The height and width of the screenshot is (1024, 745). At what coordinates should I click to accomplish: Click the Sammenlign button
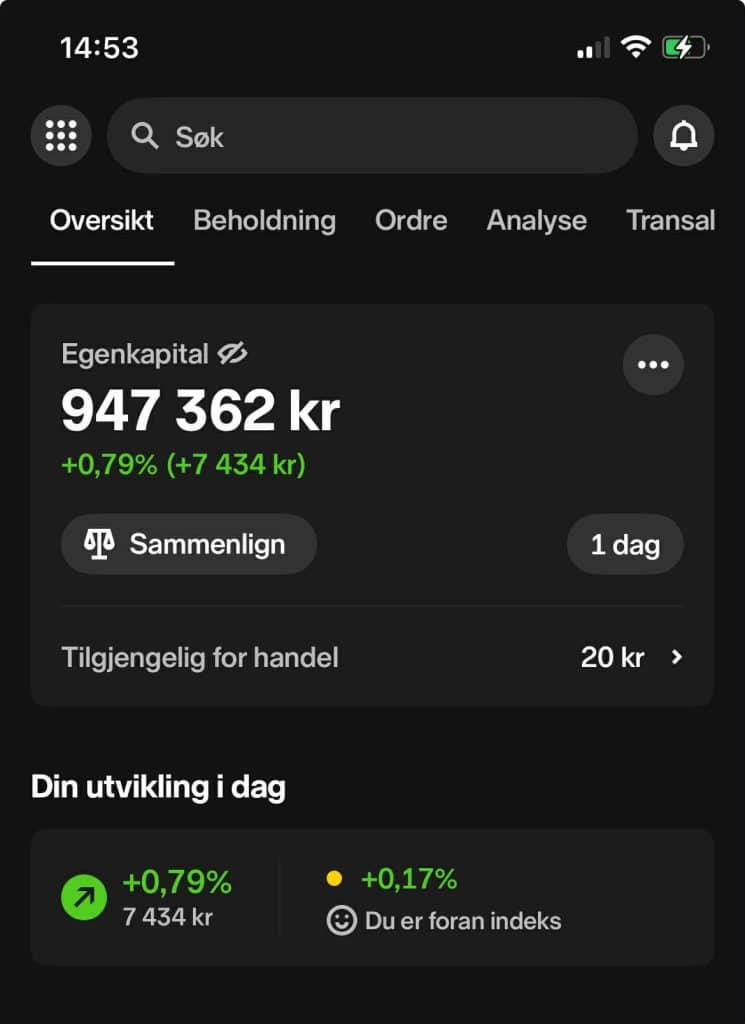point(188,544)
